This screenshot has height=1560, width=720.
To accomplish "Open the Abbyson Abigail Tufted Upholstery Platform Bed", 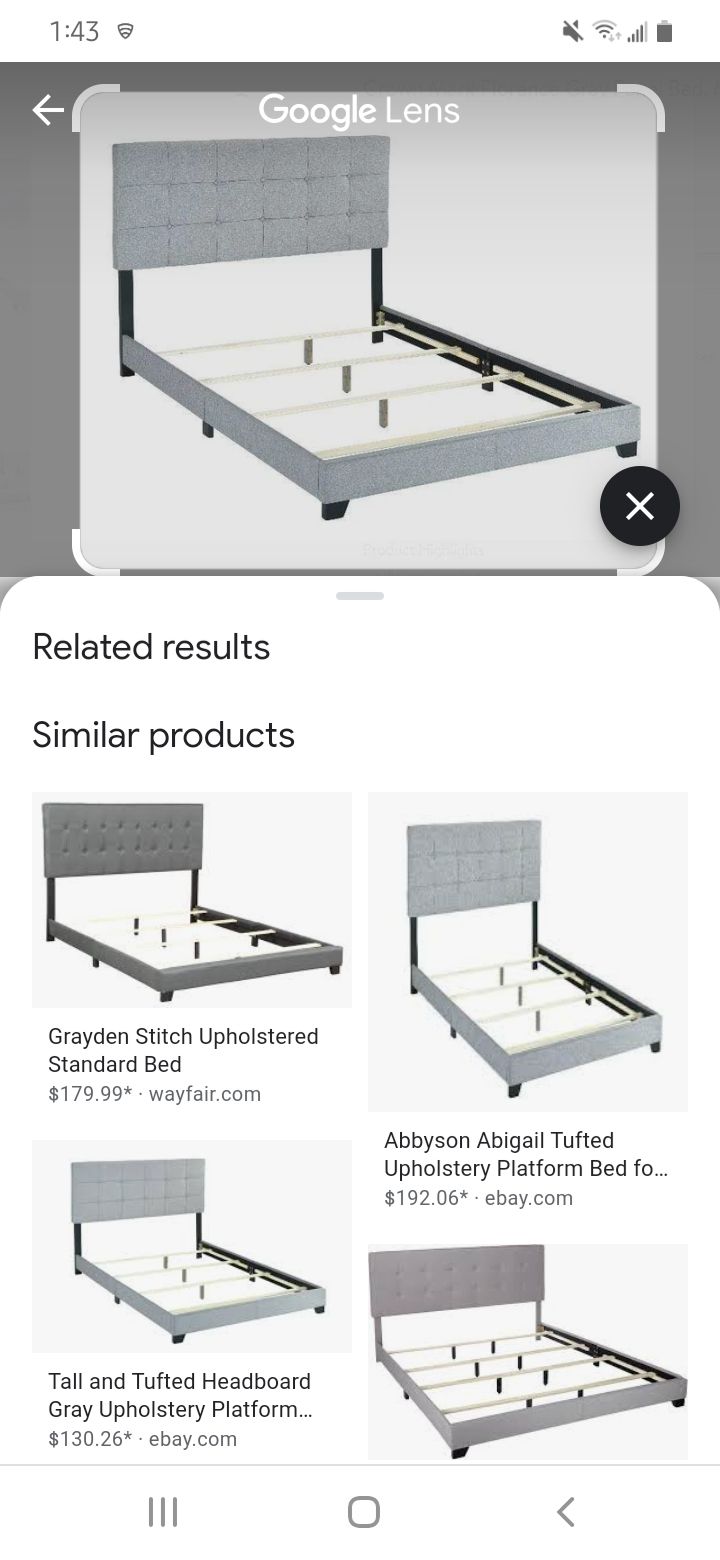I will pyautogui.click(x=528, y=1002).
